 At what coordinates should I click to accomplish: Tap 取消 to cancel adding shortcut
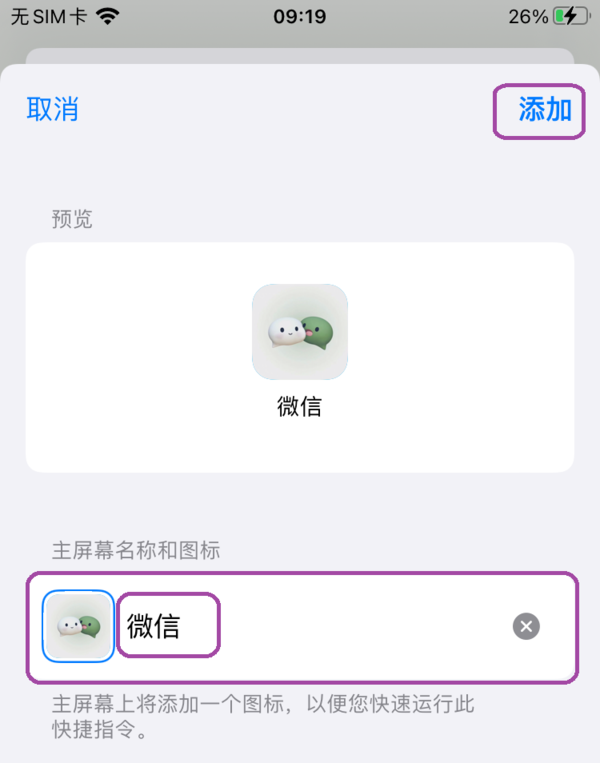click(52, 110)
